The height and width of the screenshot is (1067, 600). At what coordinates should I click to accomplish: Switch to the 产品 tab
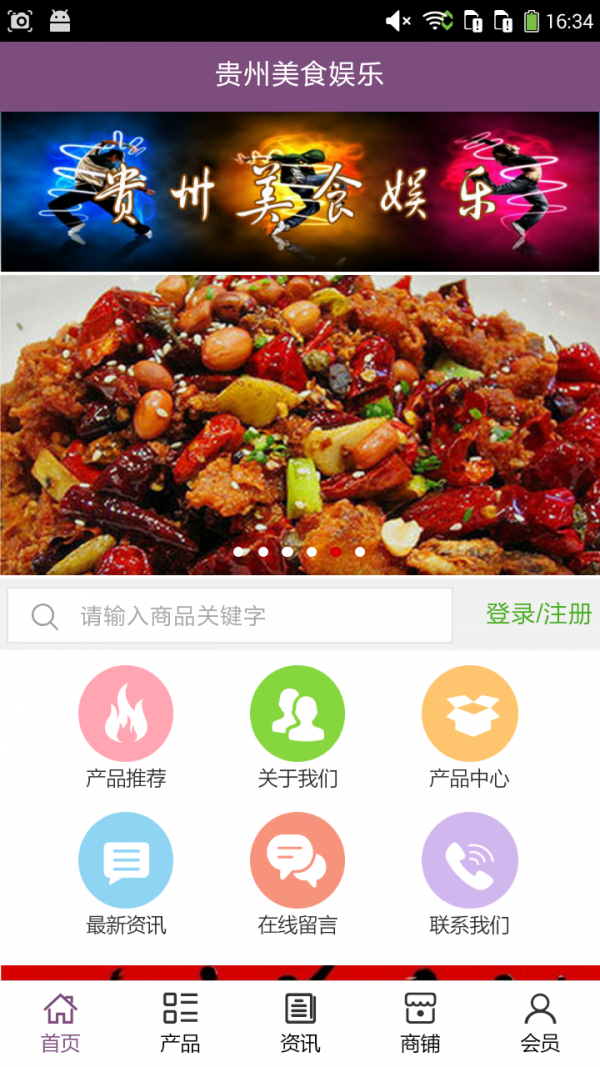click(180, 1022)
